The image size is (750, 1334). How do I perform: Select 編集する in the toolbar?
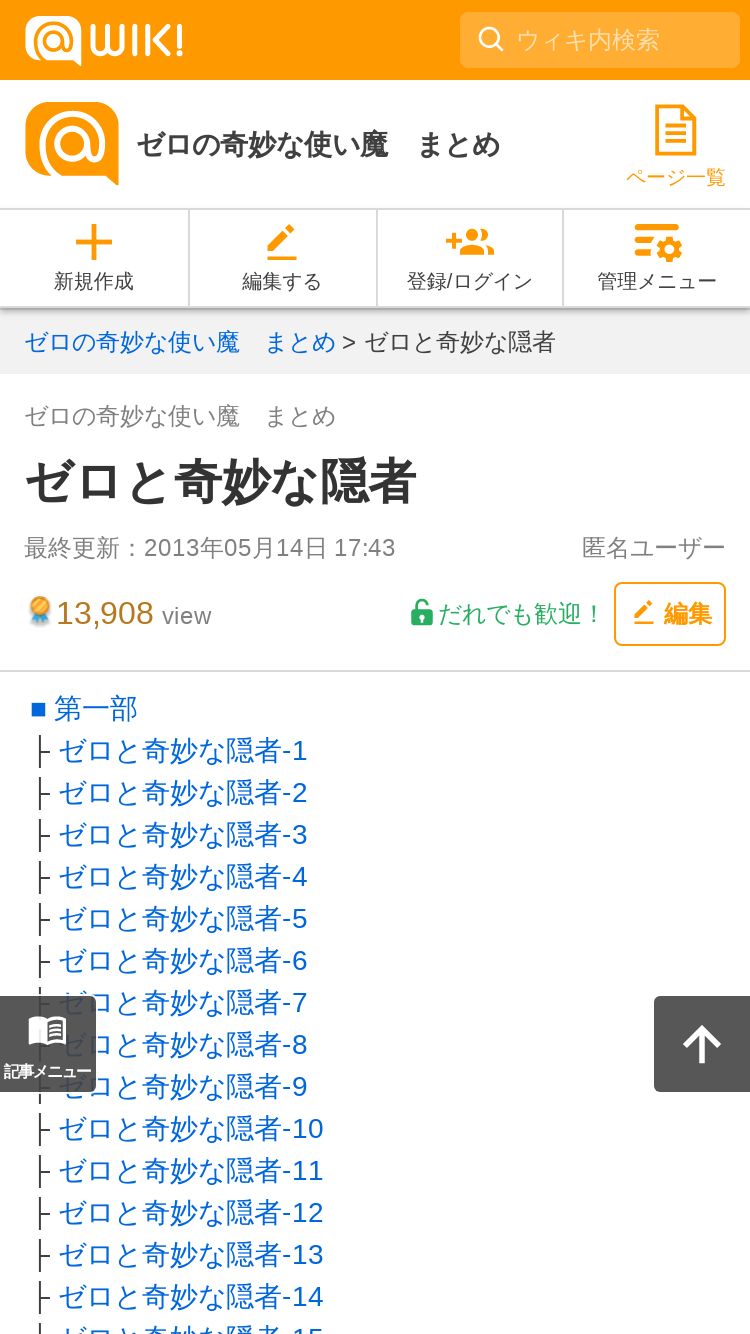282,258
